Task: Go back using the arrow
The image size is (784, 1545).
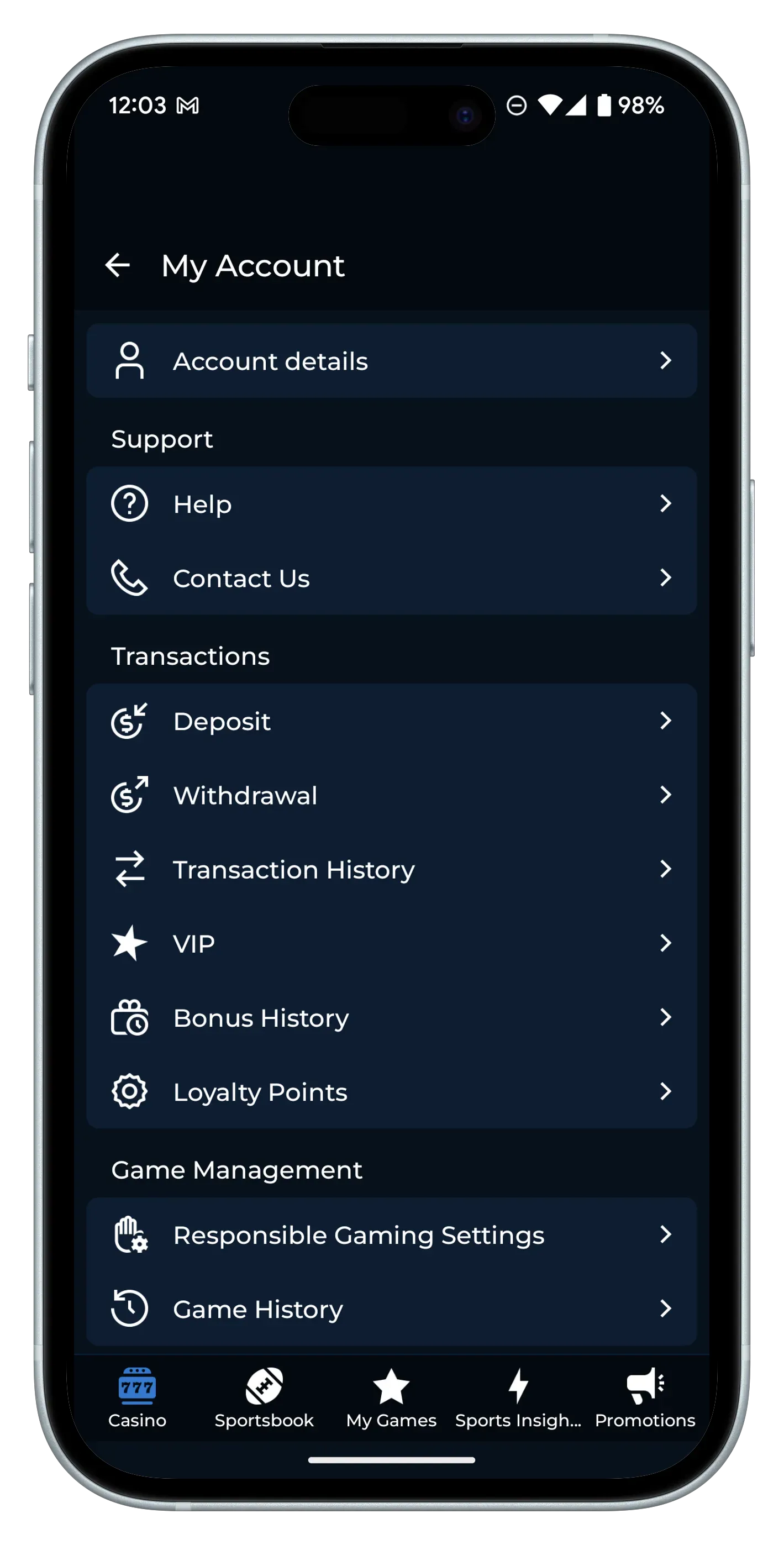Action: tap(118, 265)
